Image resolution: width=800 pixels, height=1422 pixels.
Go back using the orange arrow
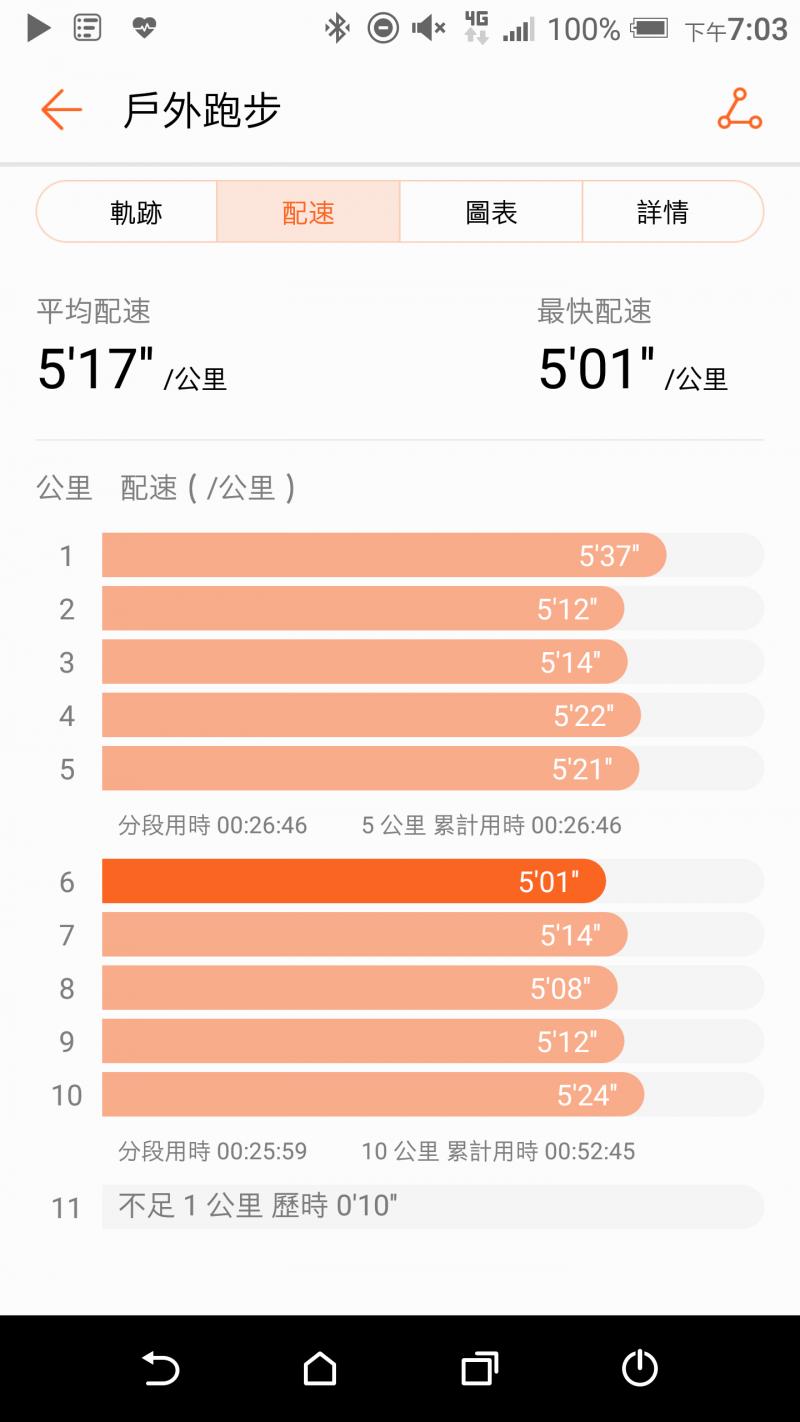pyautogui.click(x=61, y=109)
